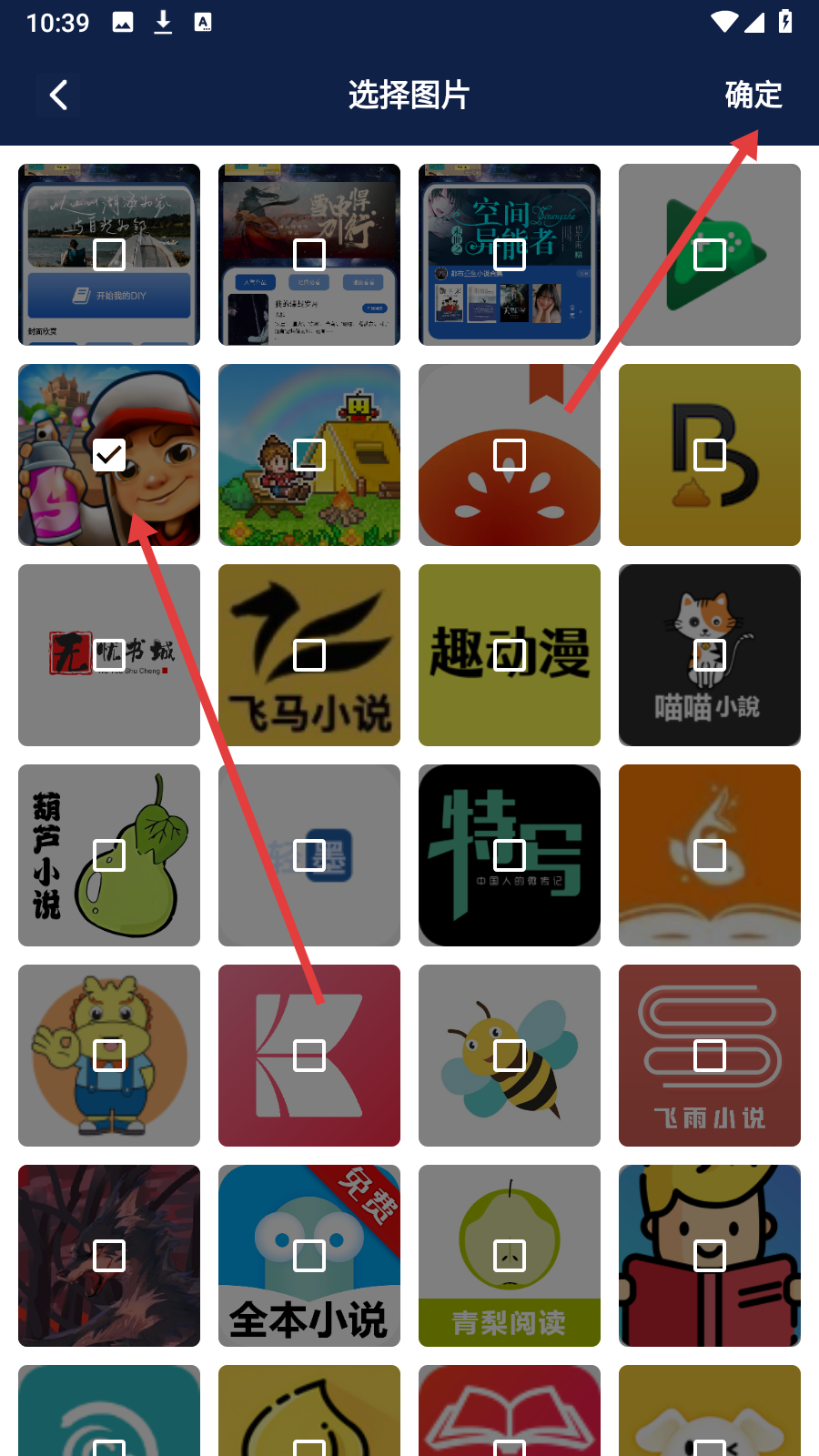The width and height of the screenshot is (819, 1456).
Task: Select the 特写 image
Action: point(510,854)
